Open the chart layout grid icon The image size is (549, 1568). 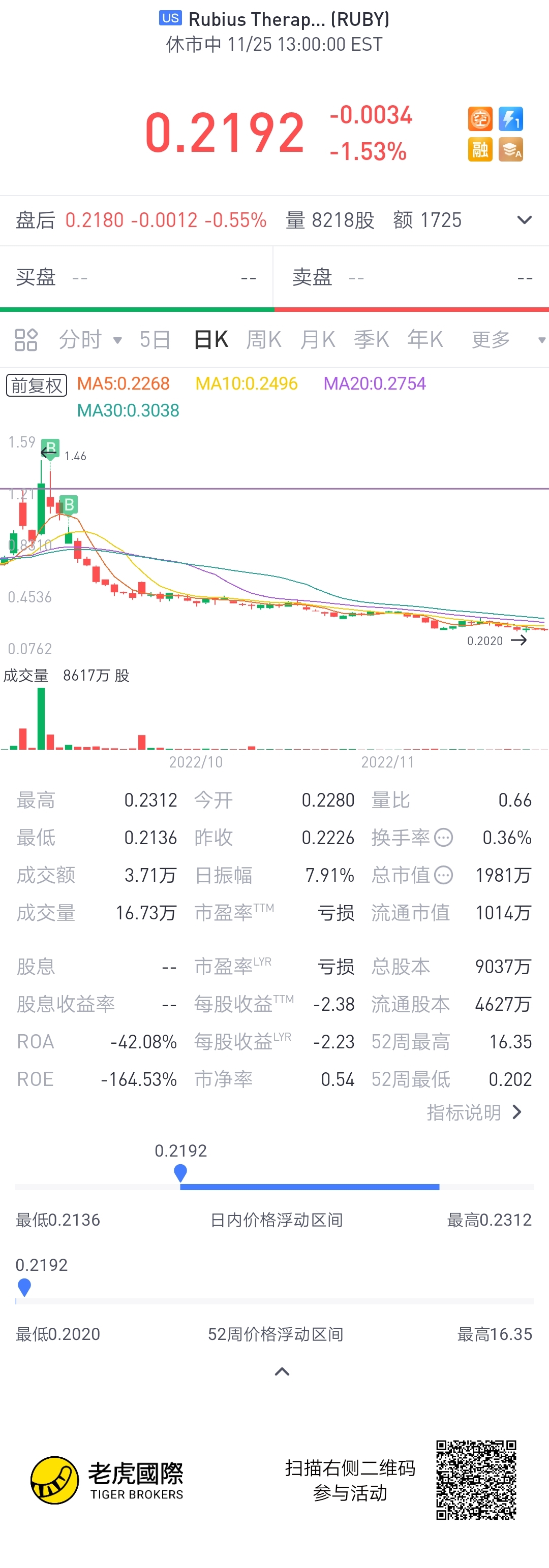(x=26, y=340)
